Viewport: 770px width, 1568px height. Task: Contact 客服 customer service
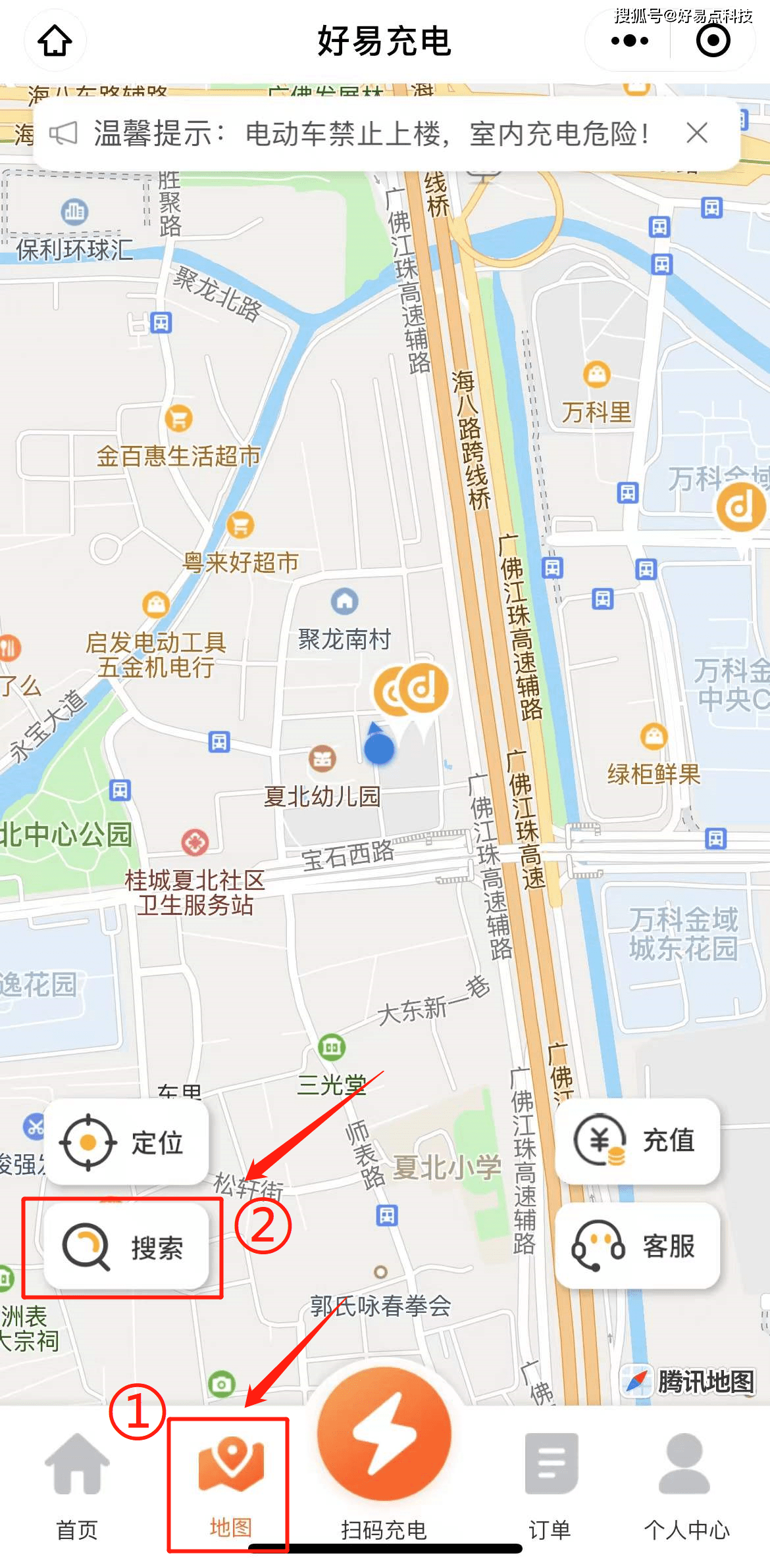coord(637,1245)
